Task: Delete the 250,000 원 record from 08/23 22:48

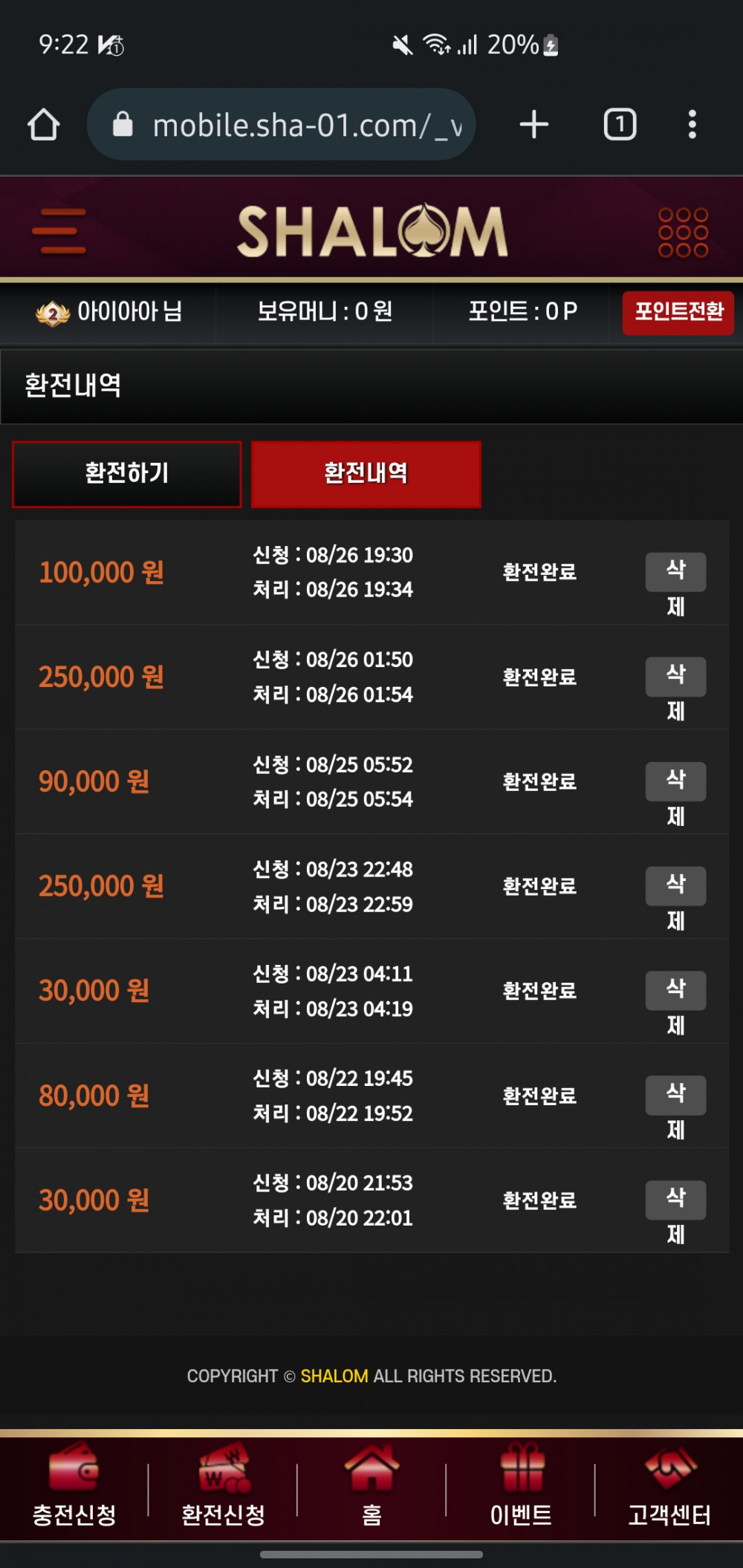Action: [x=675, y=886]
